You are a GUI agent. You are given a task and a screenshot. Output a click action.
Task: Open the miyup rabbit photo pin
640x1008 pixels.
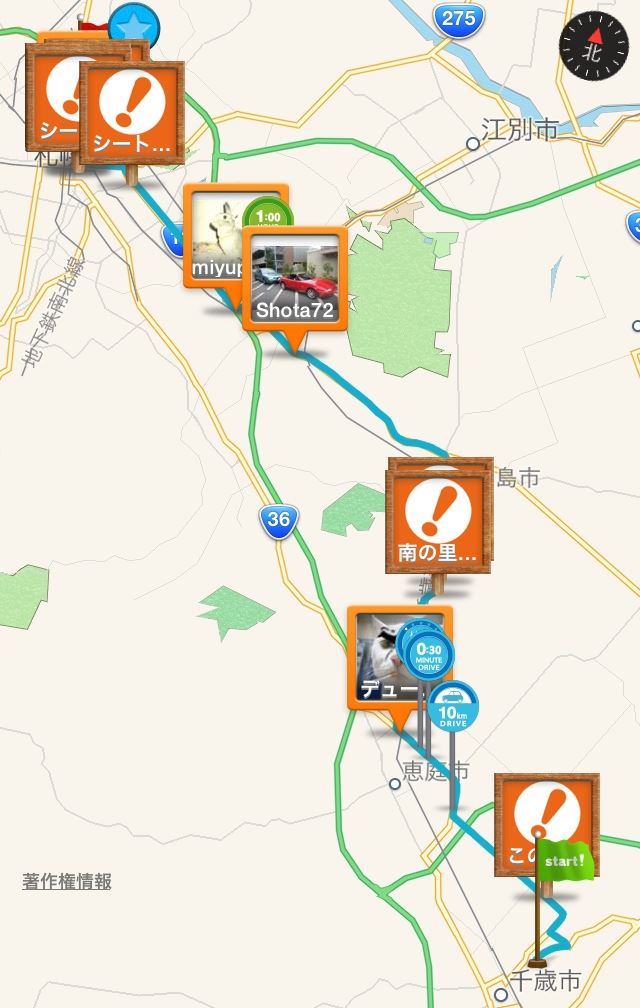(x=218, y=235)
